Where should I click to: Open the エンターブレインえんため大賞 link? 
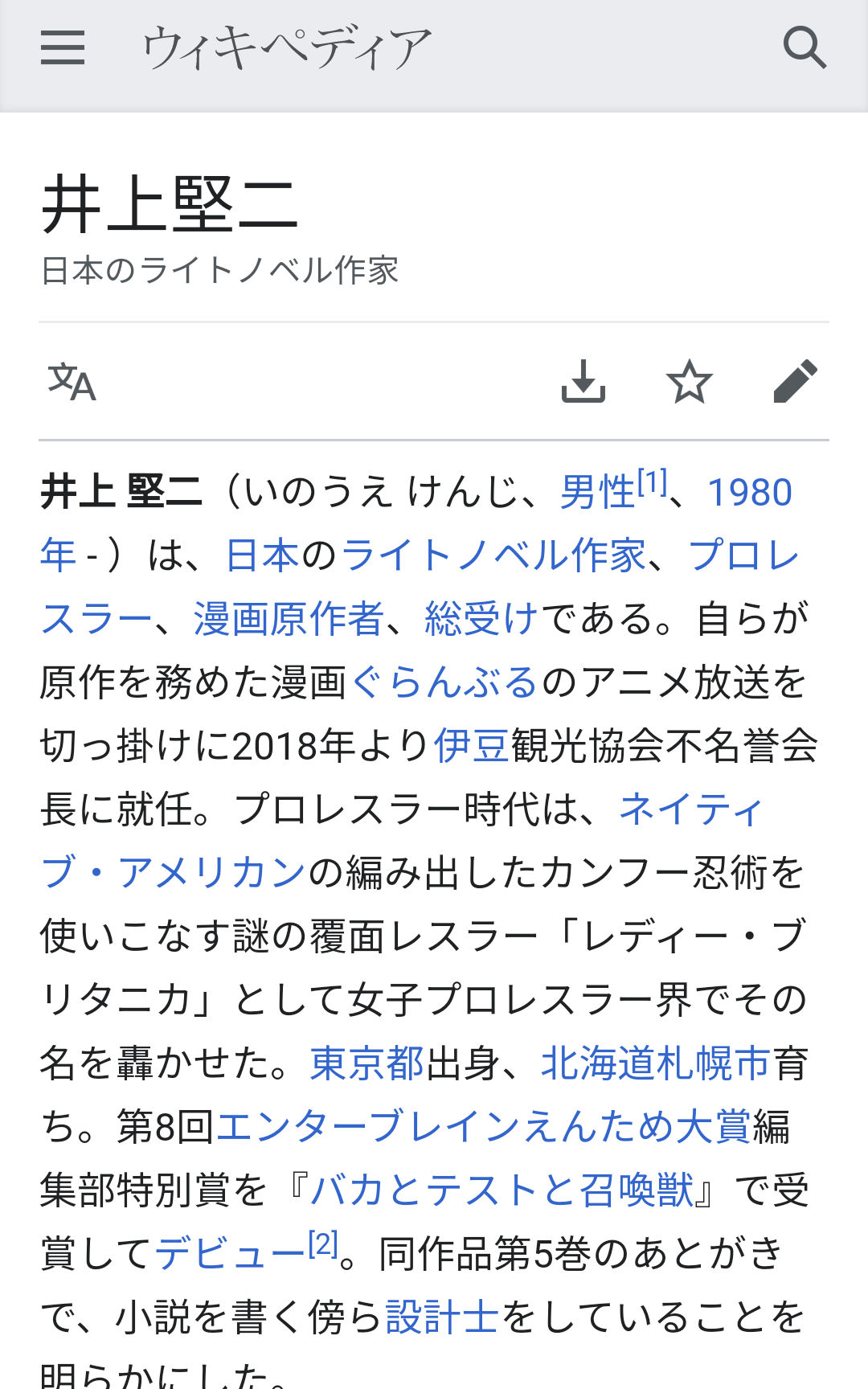[483, 1127]
